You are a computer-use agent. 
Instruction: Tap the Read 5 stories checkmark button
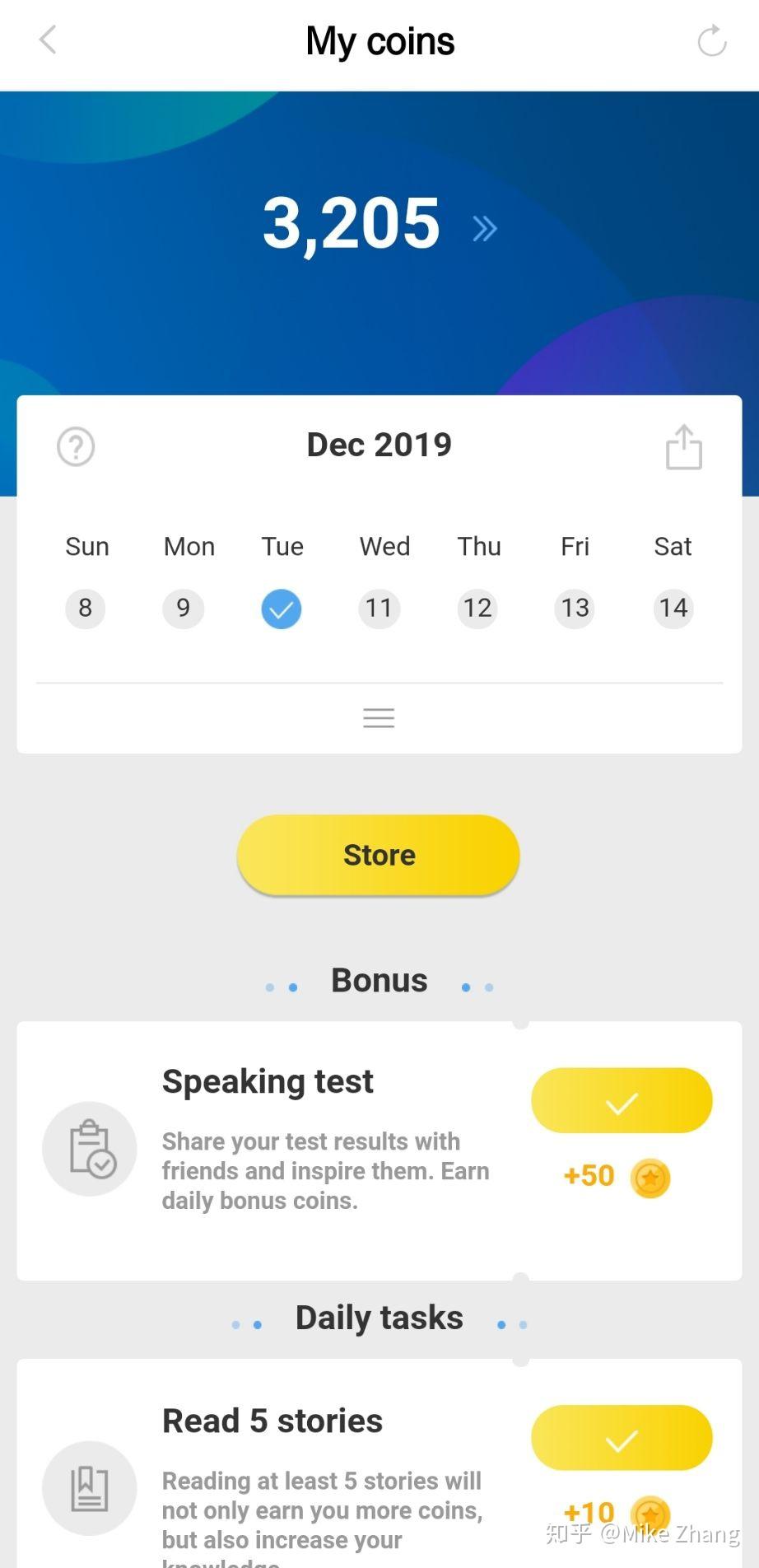[622, 1438]
